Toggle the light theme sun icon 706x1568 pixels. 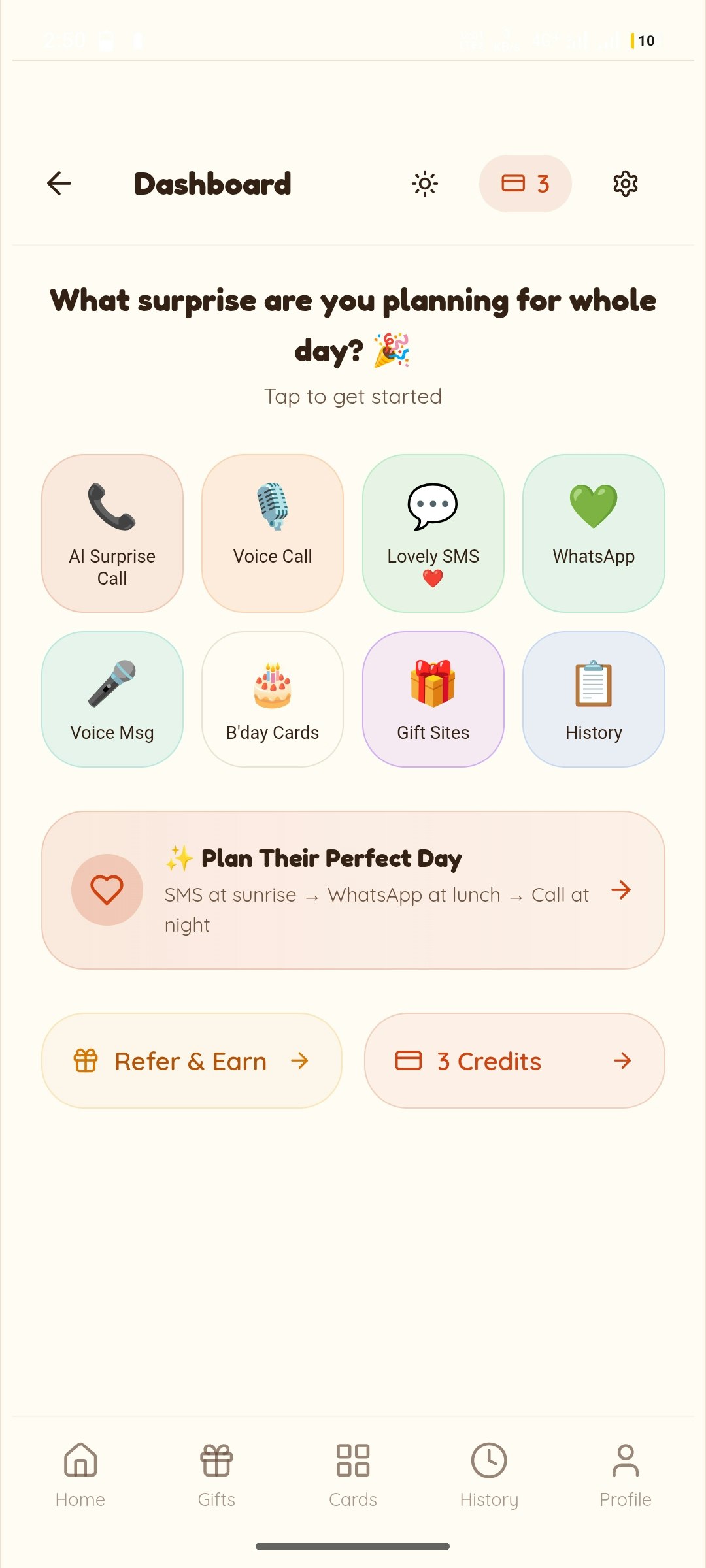click(425, 184)
